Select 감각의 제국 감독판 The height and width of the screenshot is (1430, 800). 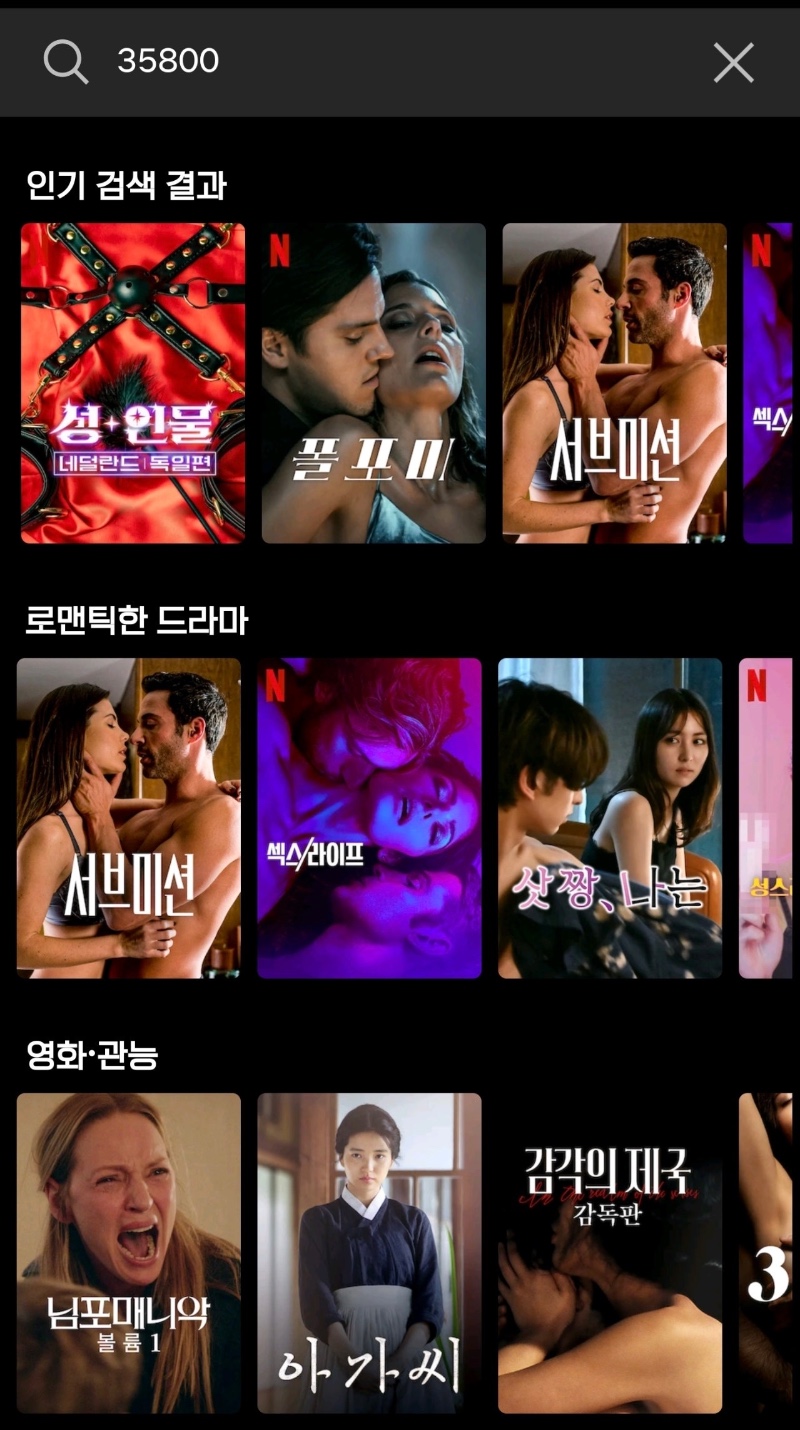pyautogui.click(x=609, y=1252)
